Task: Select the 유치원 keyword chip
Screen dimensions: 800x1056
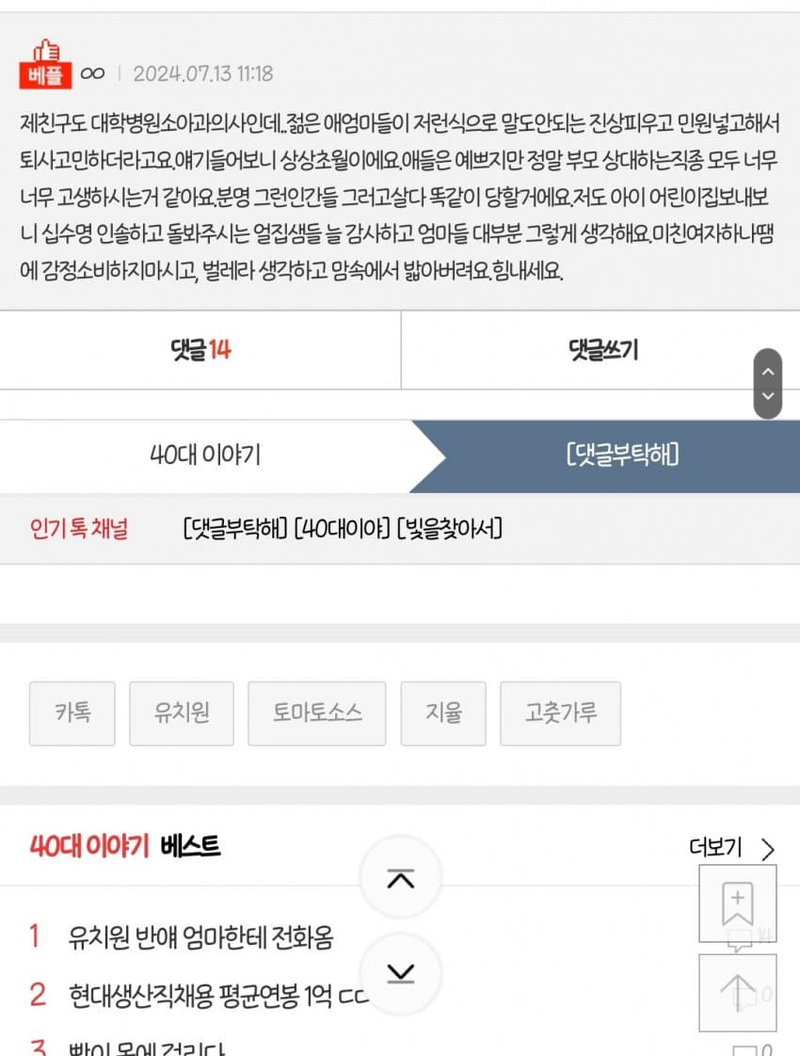Action: tap(181, 713)
